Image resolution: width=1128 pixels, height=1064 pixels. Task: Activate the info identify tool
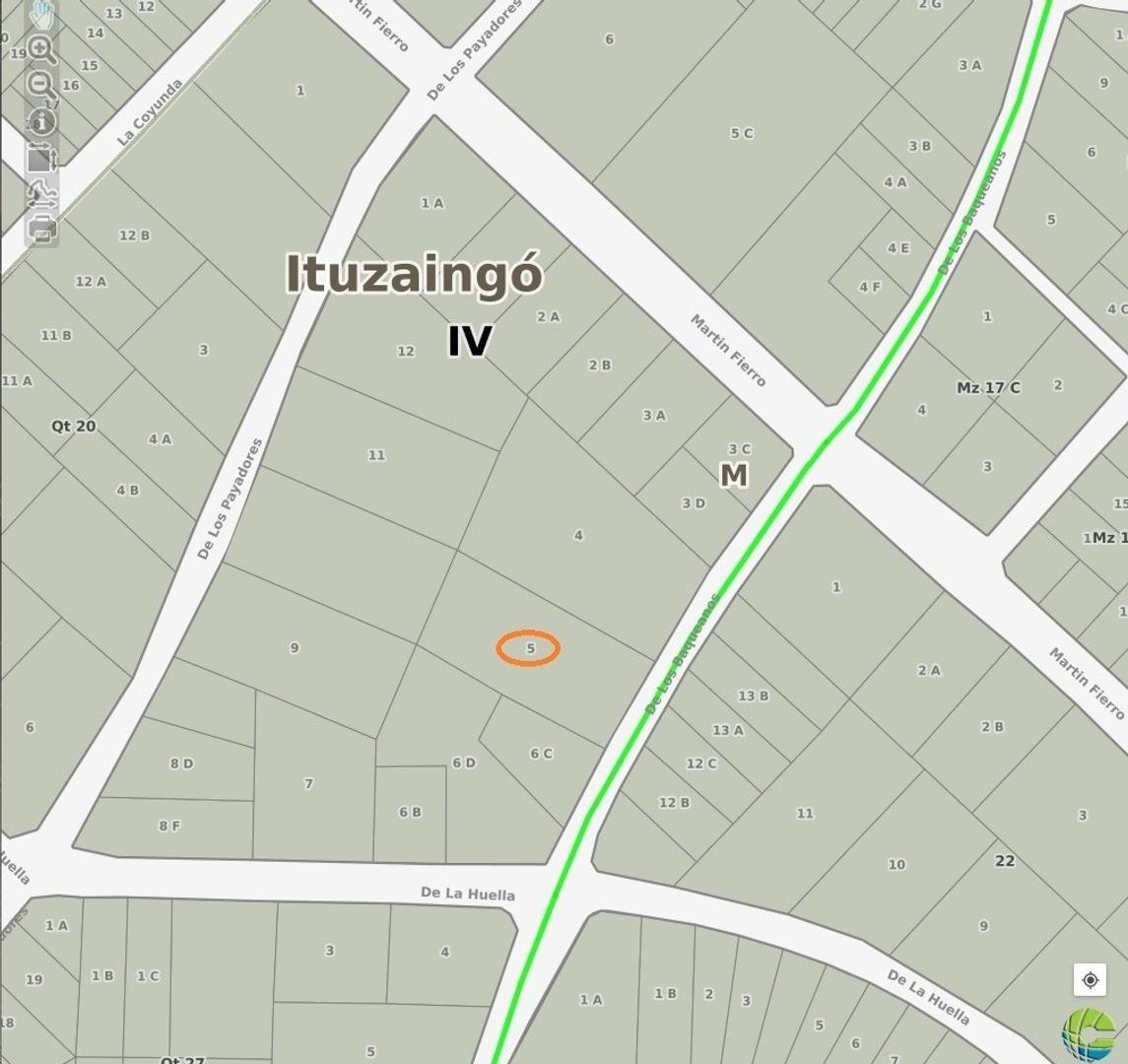tap(41, 121)
